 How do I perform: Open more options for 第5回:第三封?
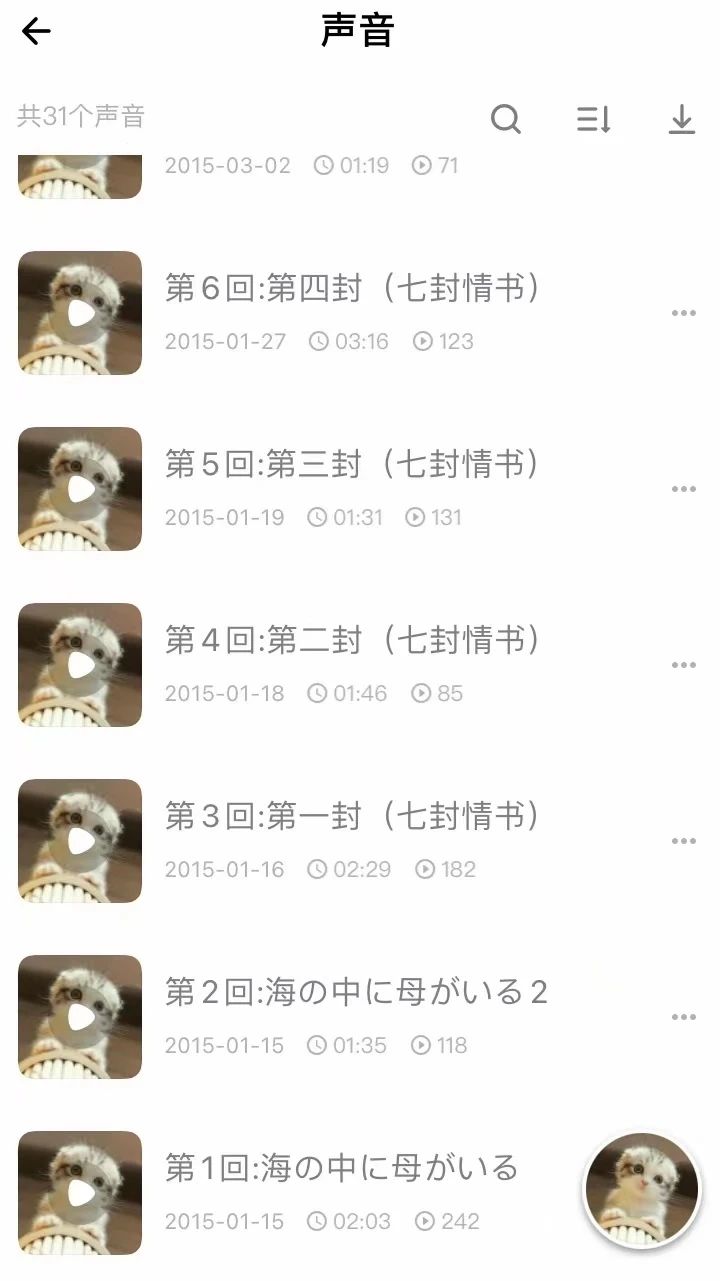click(684, 488)
